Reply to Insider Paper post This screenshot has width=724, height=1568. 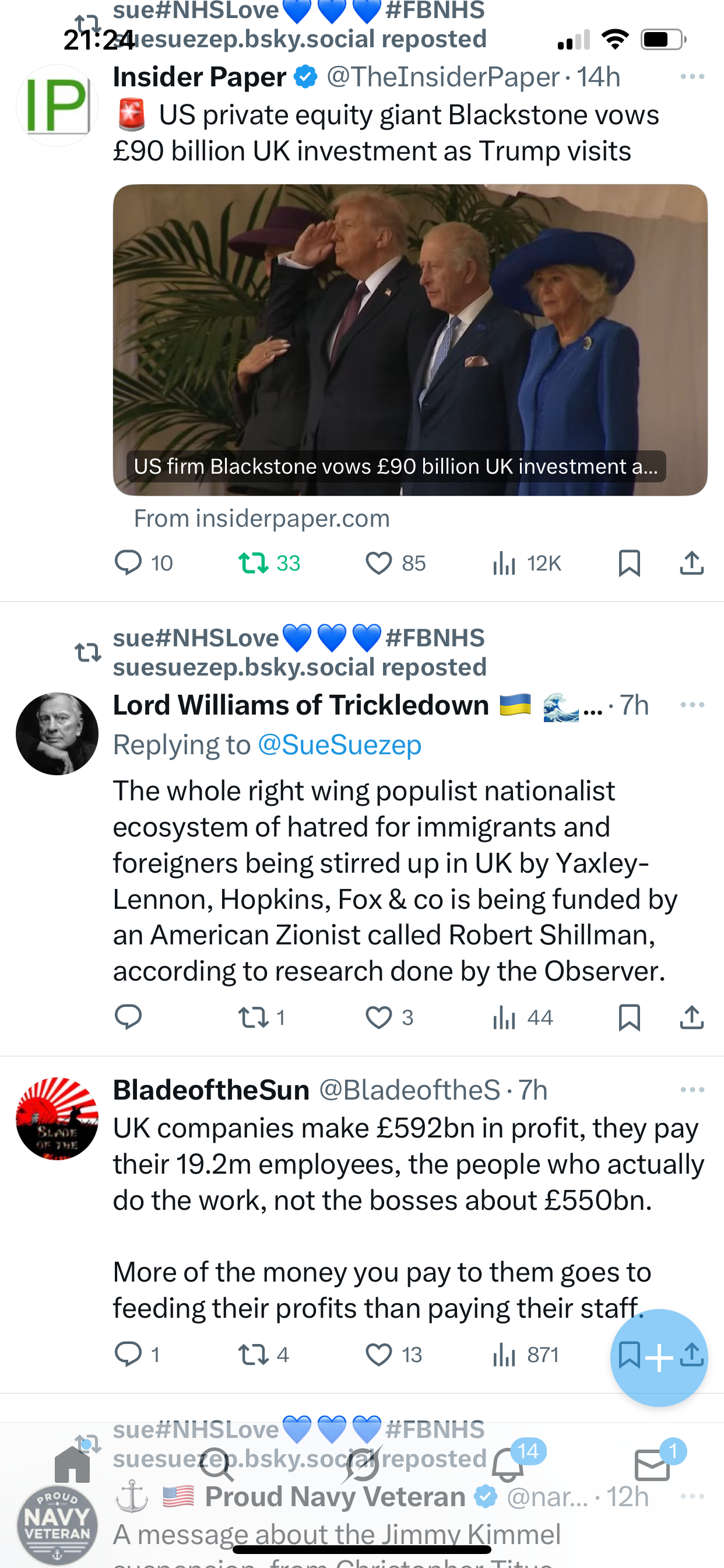[128, 563]
